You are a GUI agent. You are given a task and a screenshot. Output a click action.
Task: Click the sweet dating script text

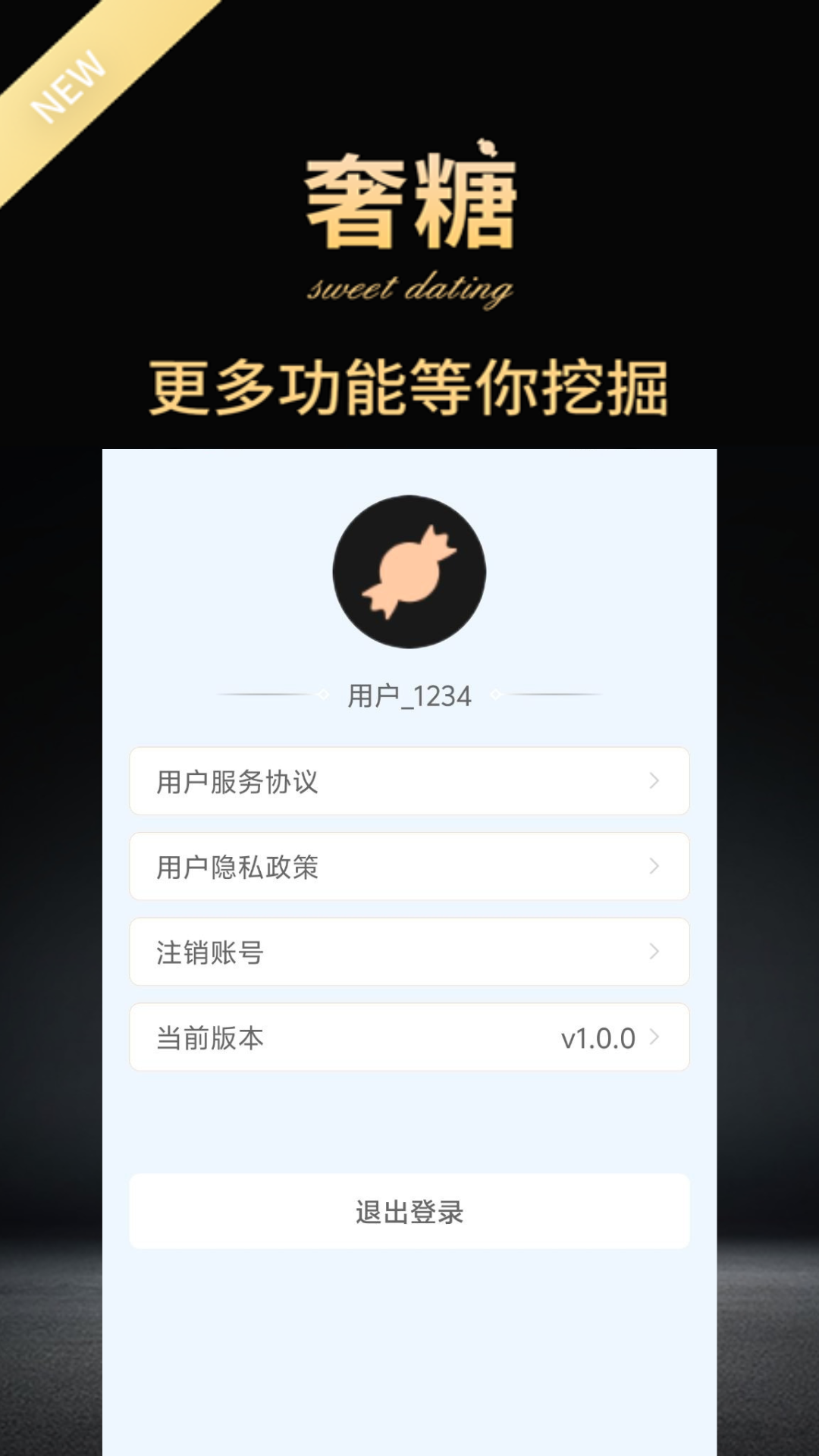point(409,287)
